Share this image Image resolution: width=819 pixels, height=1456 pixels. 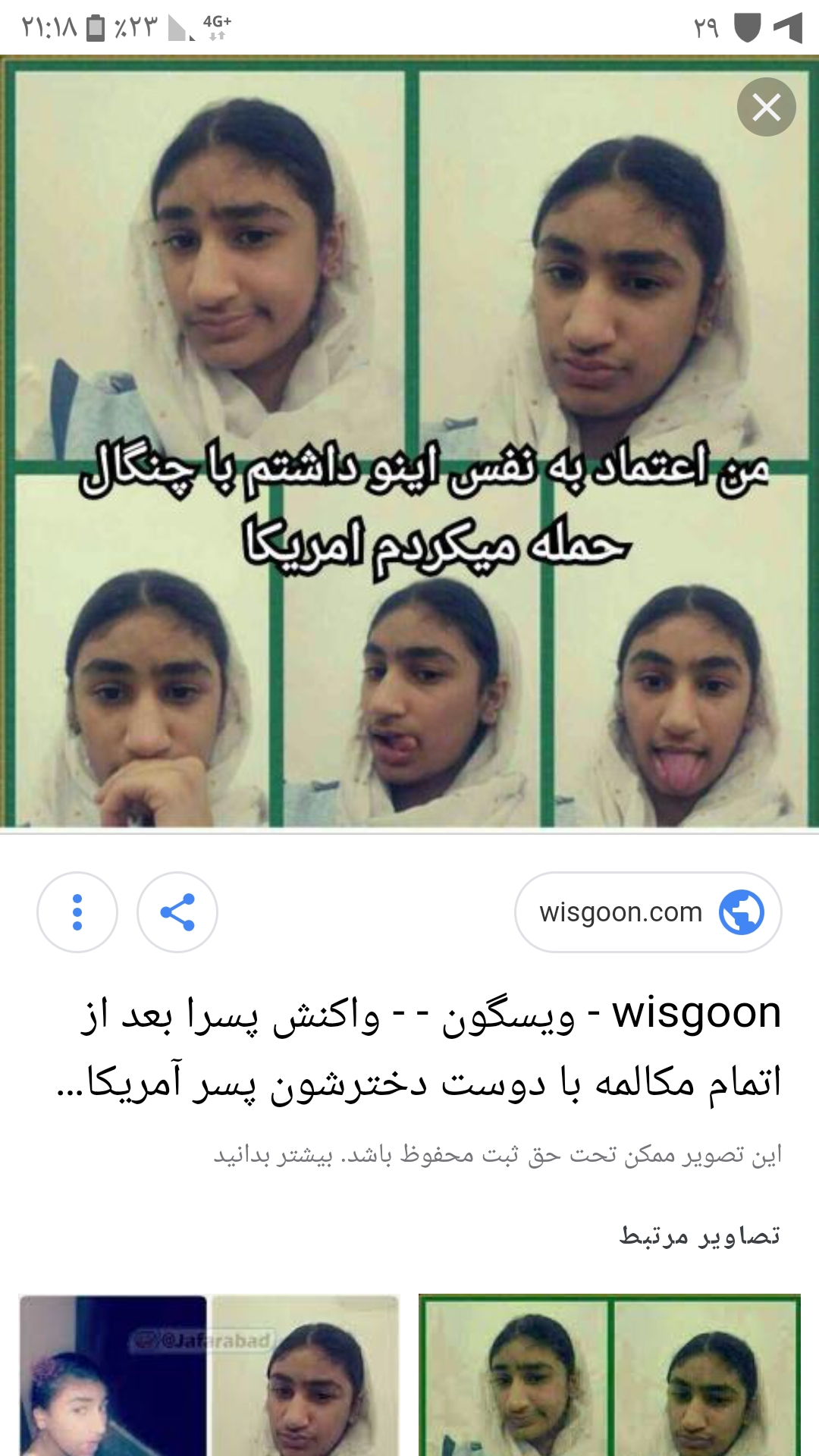point(177,912)
